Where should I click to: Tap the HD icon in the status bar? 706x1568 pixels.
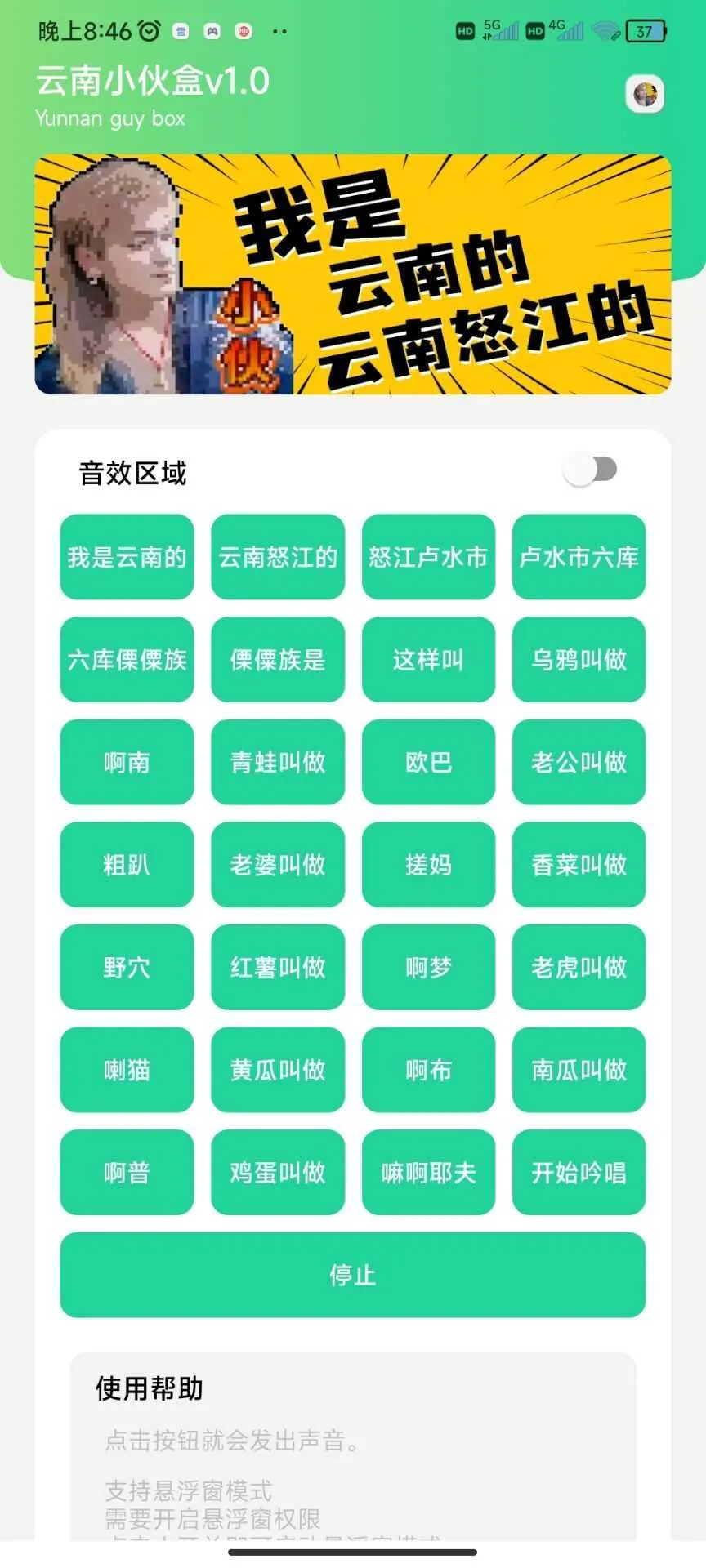pos(466,31)
